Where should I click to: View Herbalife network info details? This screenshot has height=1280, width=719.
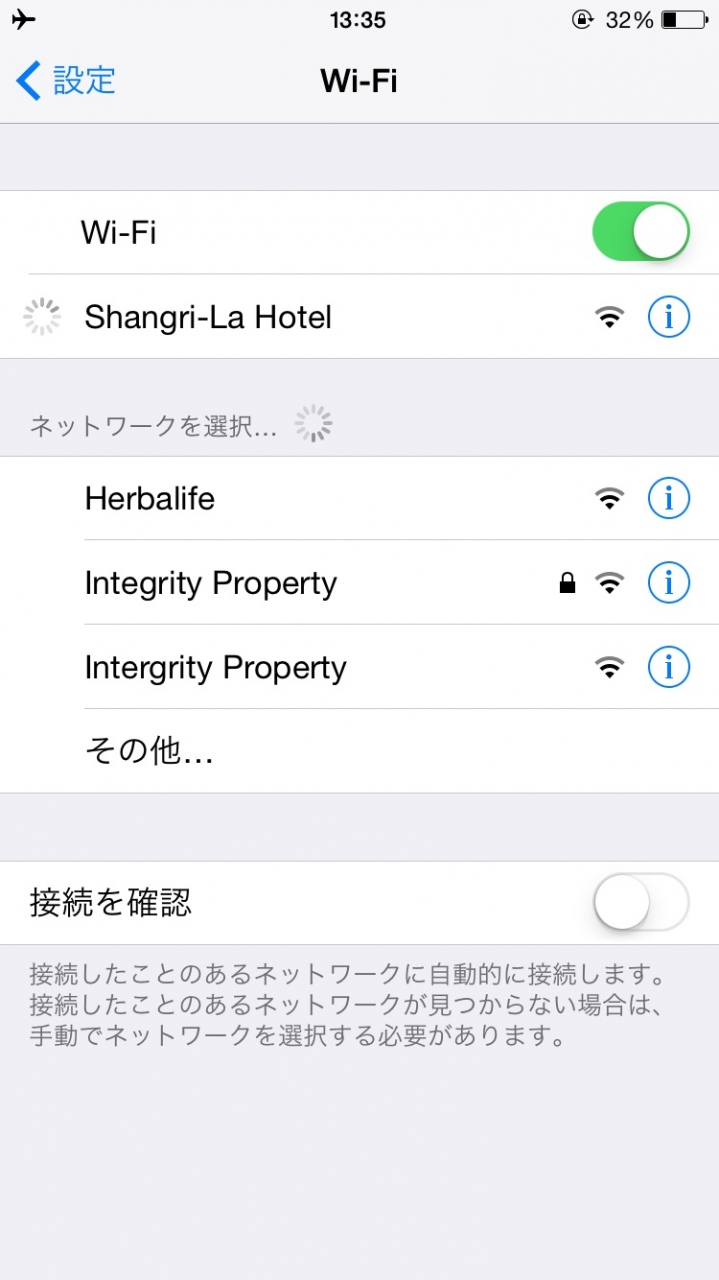(x=669, y=498)
